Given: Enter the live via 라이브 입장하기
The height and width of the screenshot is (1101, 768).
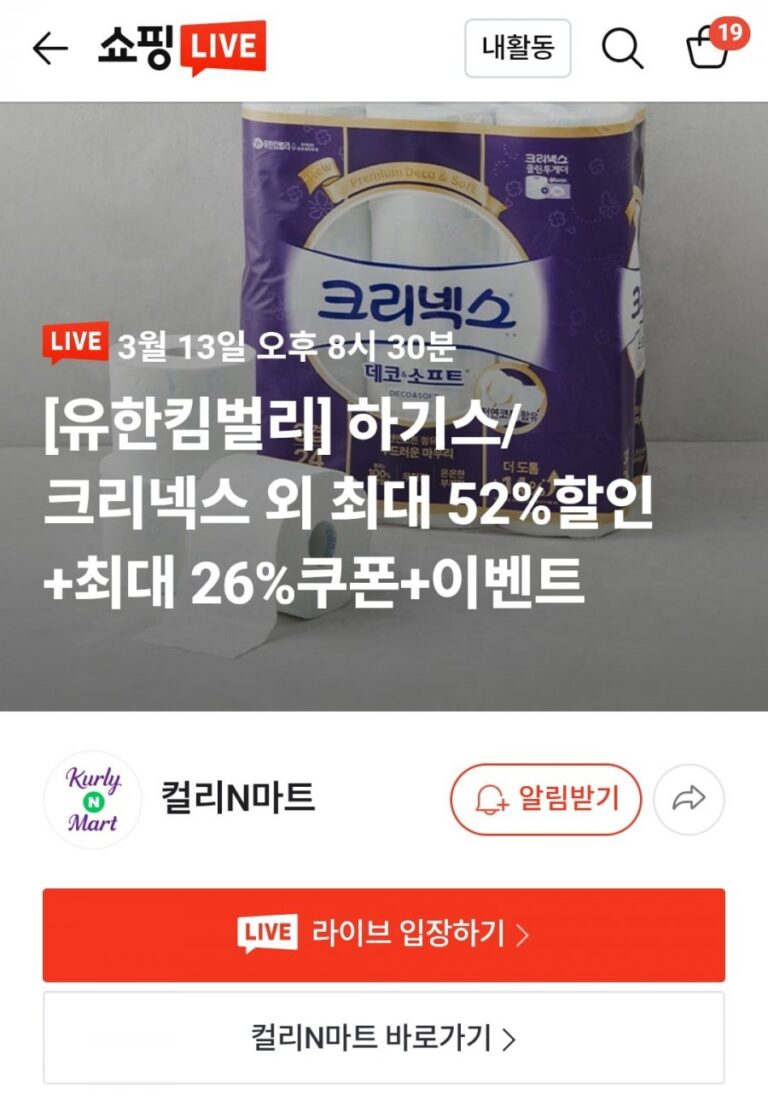Looking at the screenshot, I should pos(384,935).
